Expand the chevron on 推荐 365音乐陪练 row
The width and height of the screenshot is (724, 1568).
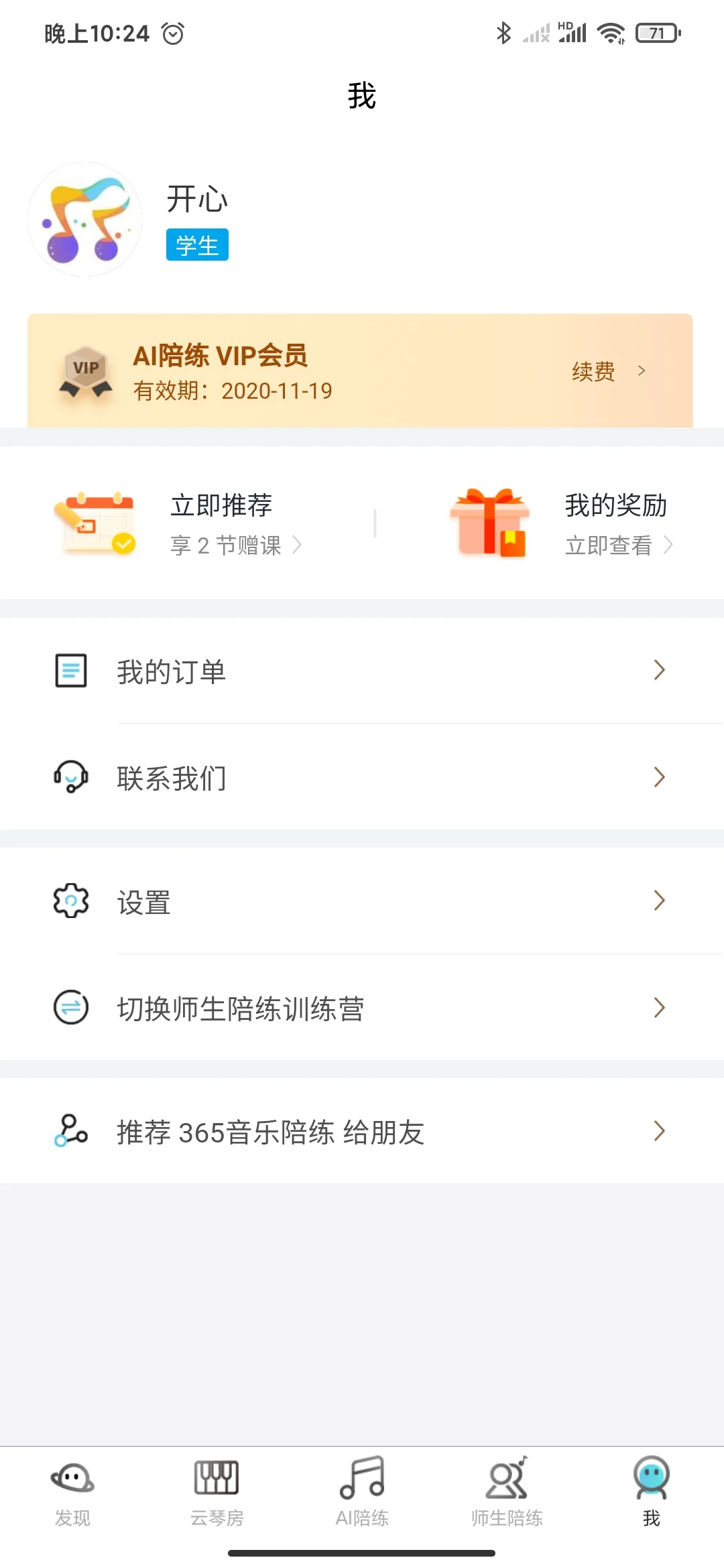[x=659, y=1131]
